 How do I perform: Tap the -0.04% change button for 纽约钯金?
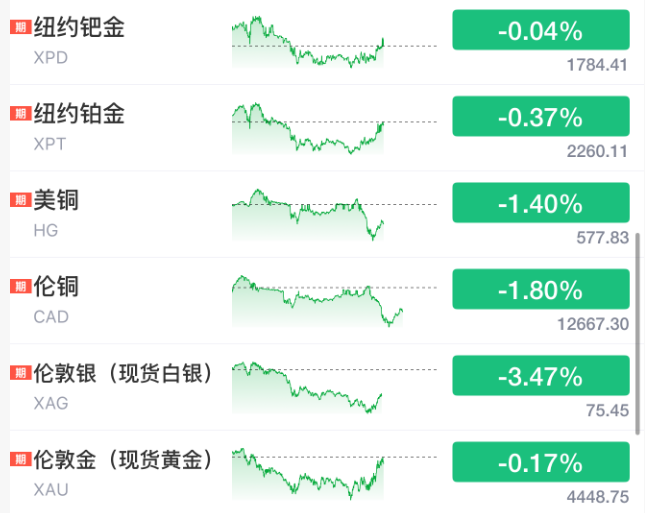click(540, 31)
